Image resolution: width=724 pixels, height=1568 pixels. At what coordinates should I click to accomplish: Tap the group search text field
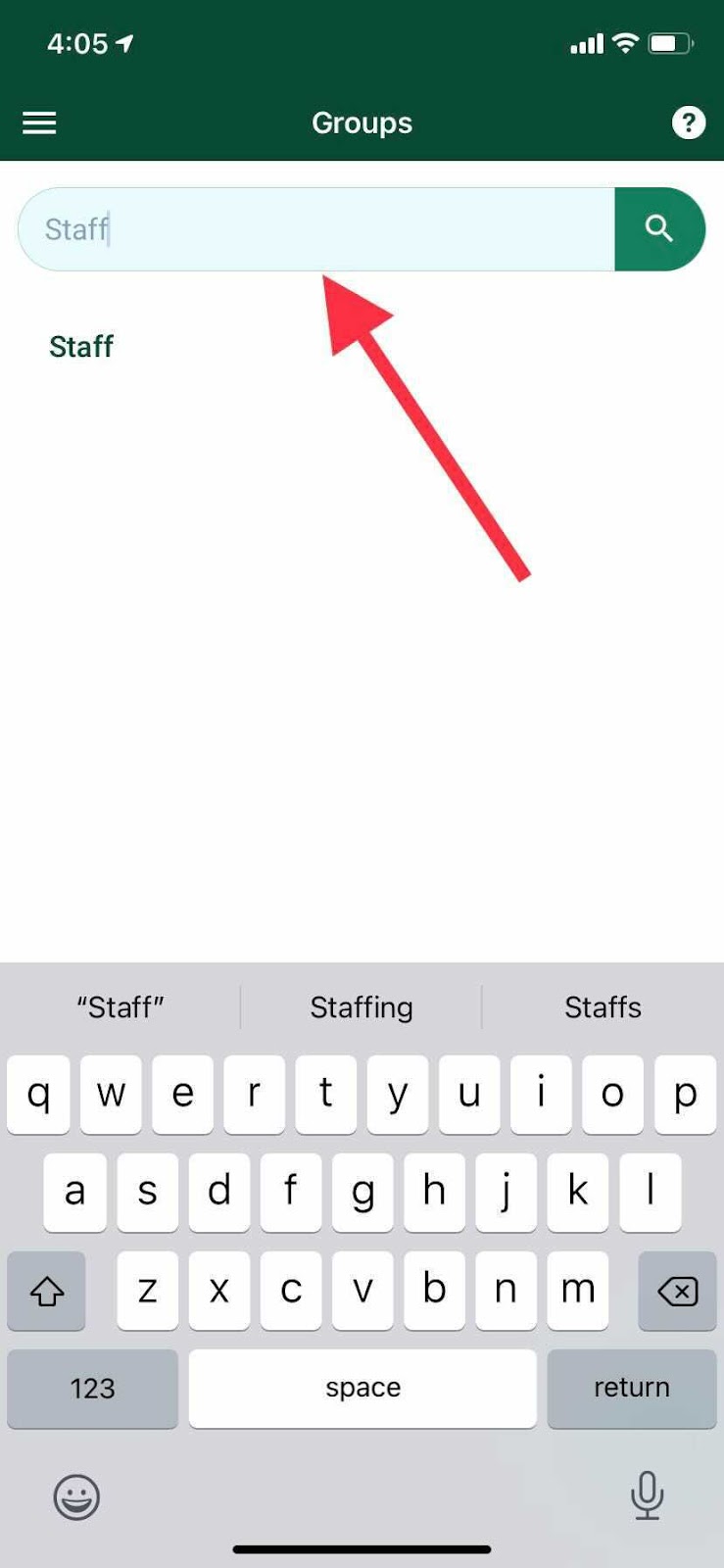point(315,229)
